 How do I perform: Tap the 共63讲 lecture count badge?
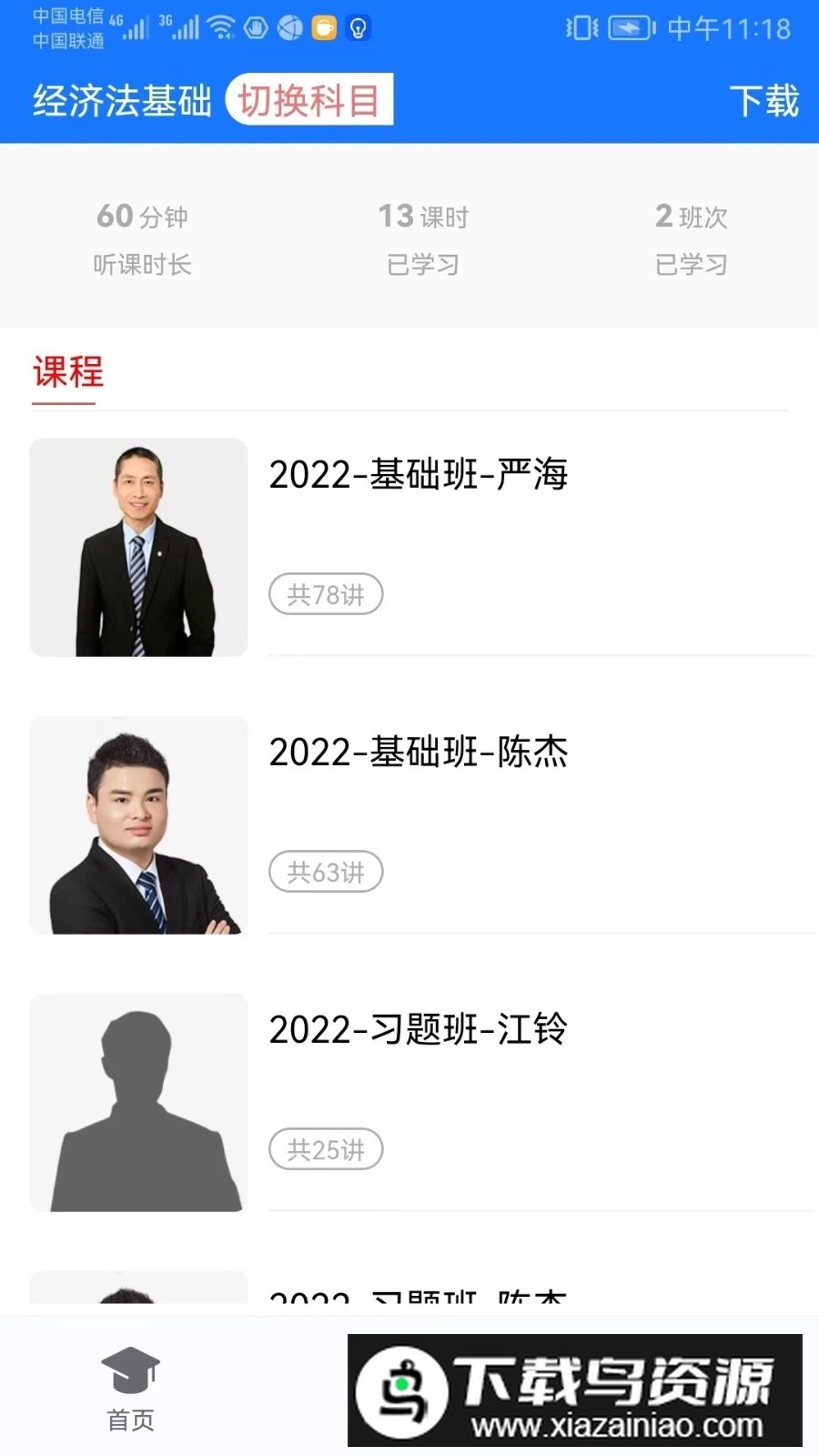coord(326,871)
